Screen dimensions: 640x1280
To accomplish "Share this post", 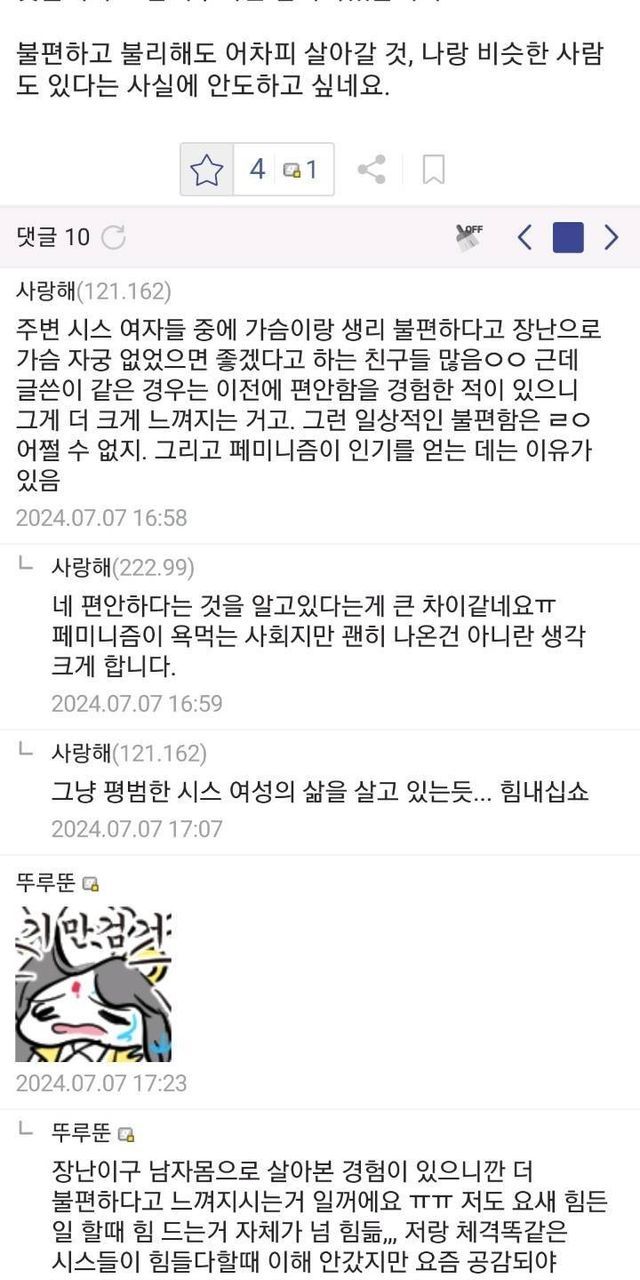I will pos(372,170).
